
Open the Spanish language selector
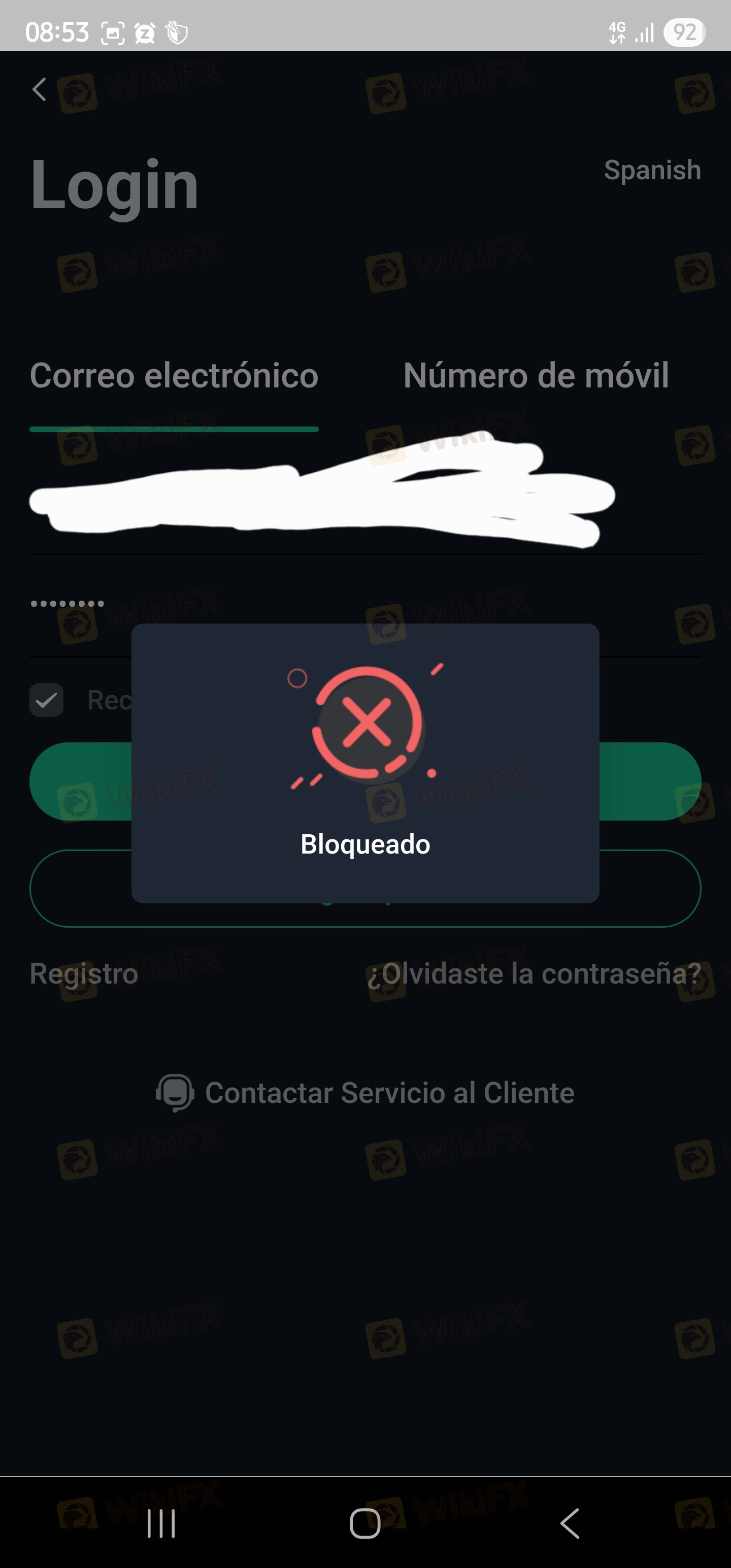click(652, 170)
